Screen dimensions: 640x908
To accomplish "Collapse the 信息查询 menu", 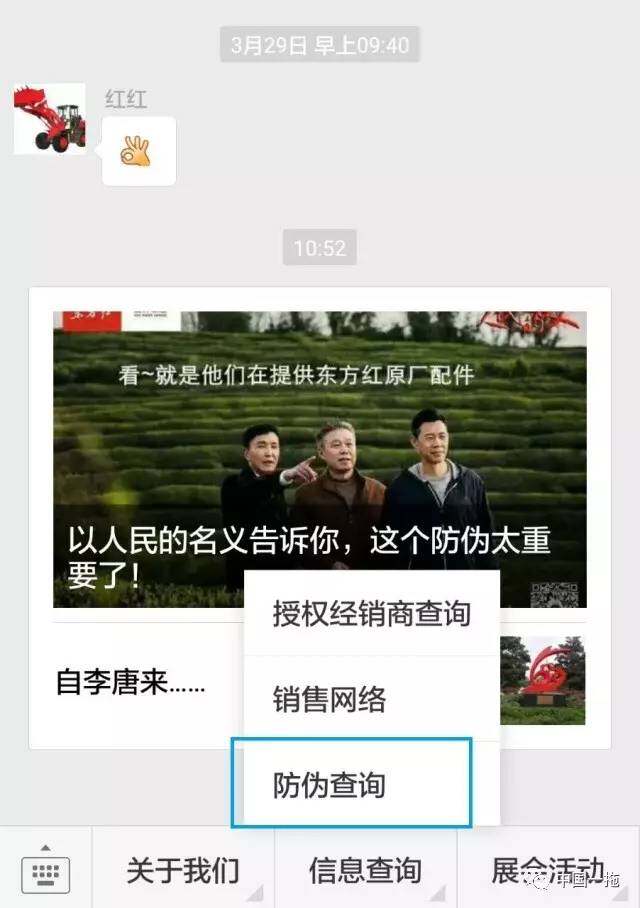I will (x=365, y=870).
